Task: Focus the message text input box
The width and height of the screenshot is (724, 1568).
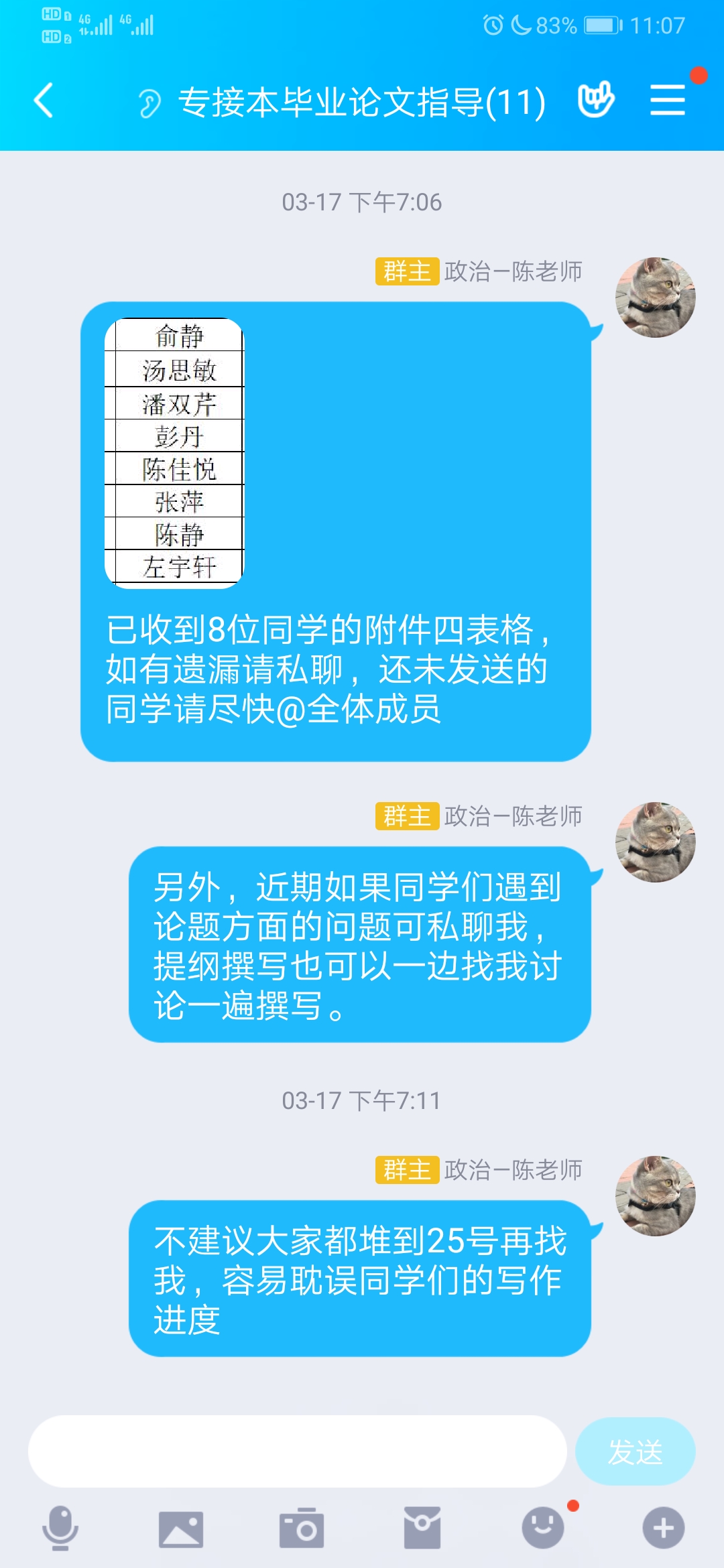Action: [297, 1451]
